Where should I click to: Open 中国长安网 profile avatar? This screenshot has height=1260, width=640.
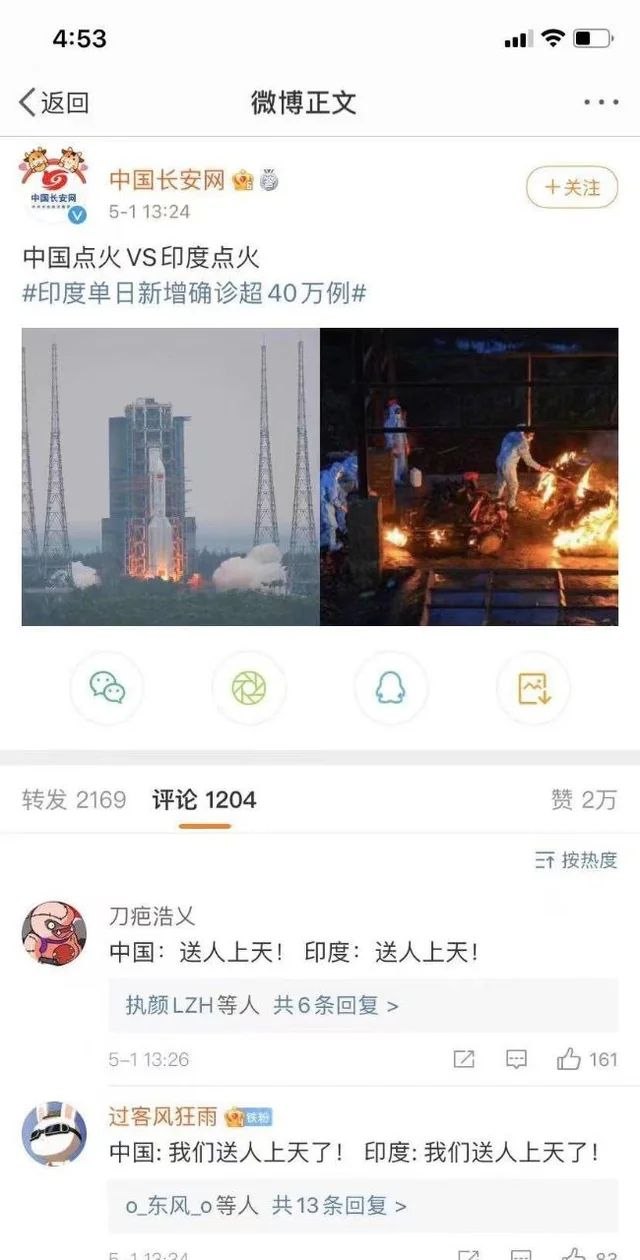tap(54, 186)
